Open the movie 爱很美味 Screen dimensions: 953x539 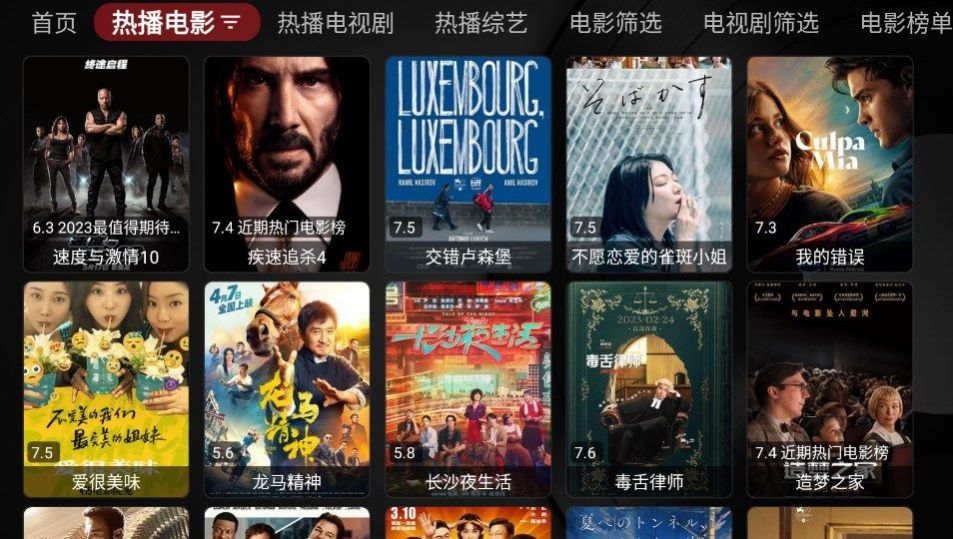tap(106, 389)
